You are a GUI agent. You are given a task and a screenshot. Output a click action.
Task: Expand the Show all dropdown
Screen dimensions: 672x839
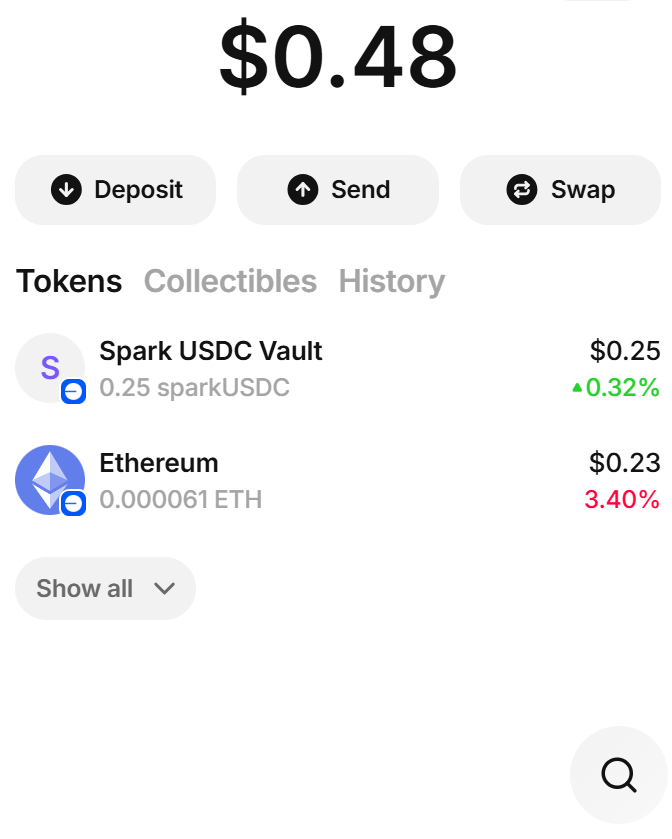105,588
